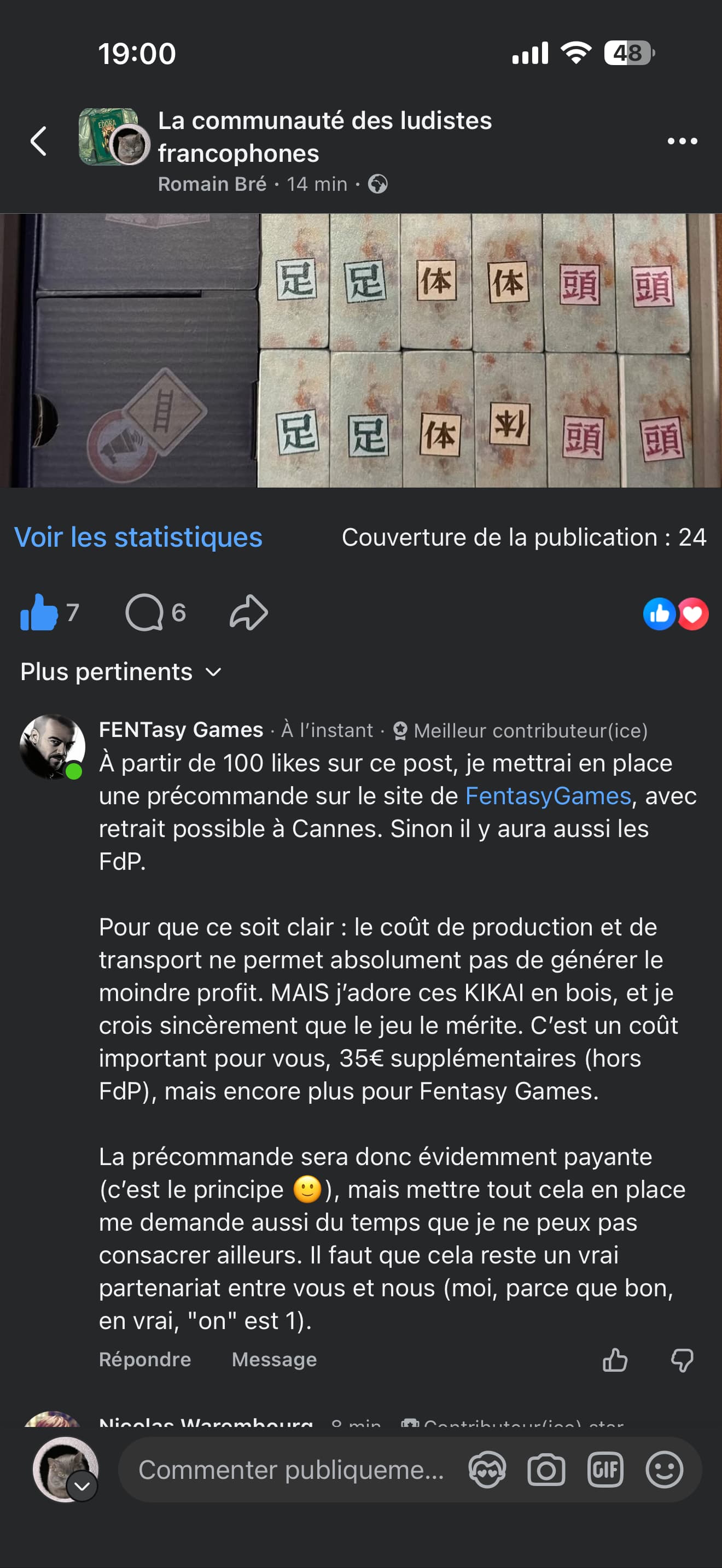Switch commenting profile via avatar chevron
Screen dimensions: 722x1568
point(81,1487)
